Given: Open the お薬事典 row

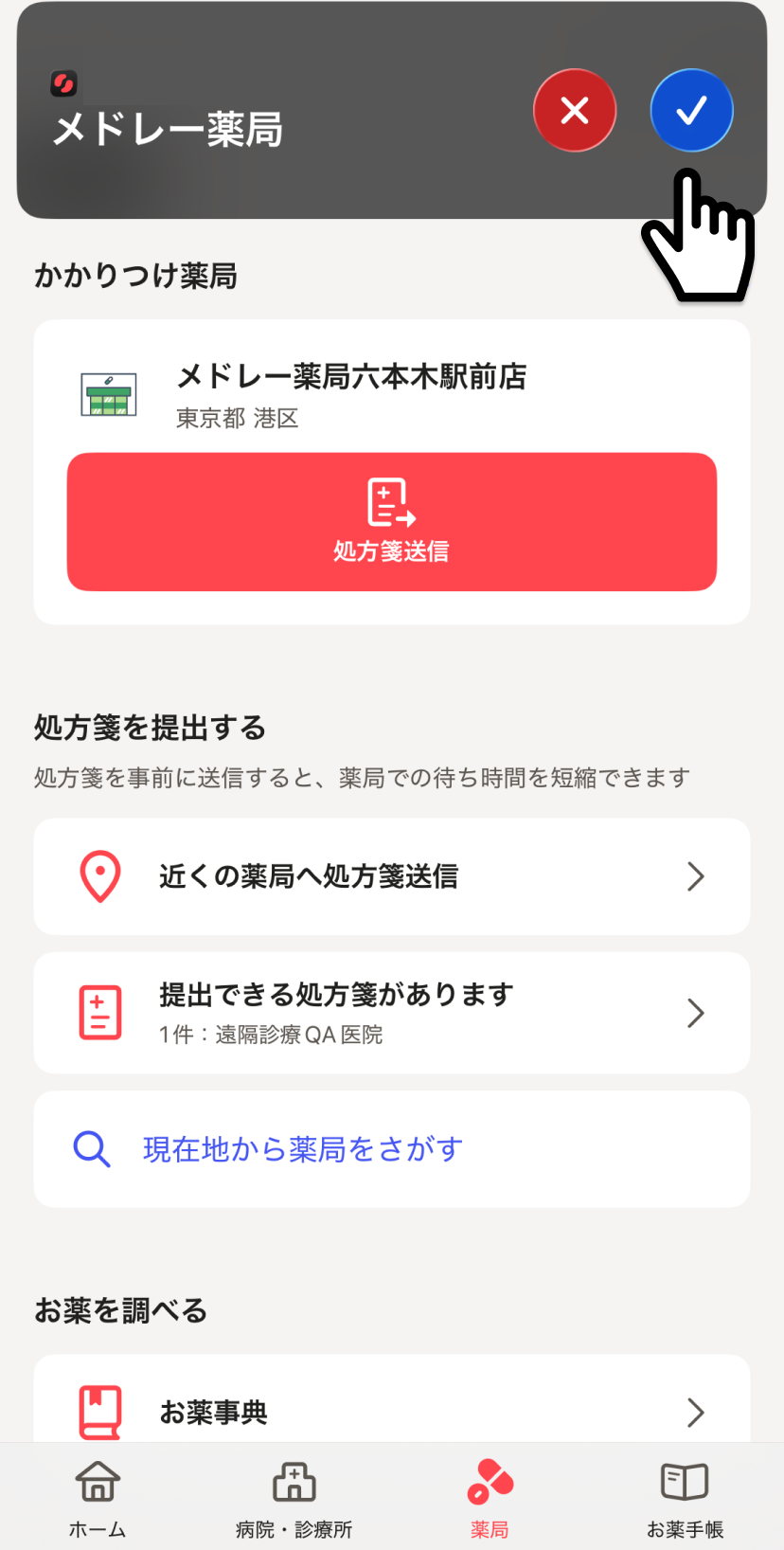Looking at the screenshot, I should [391, 1411].
